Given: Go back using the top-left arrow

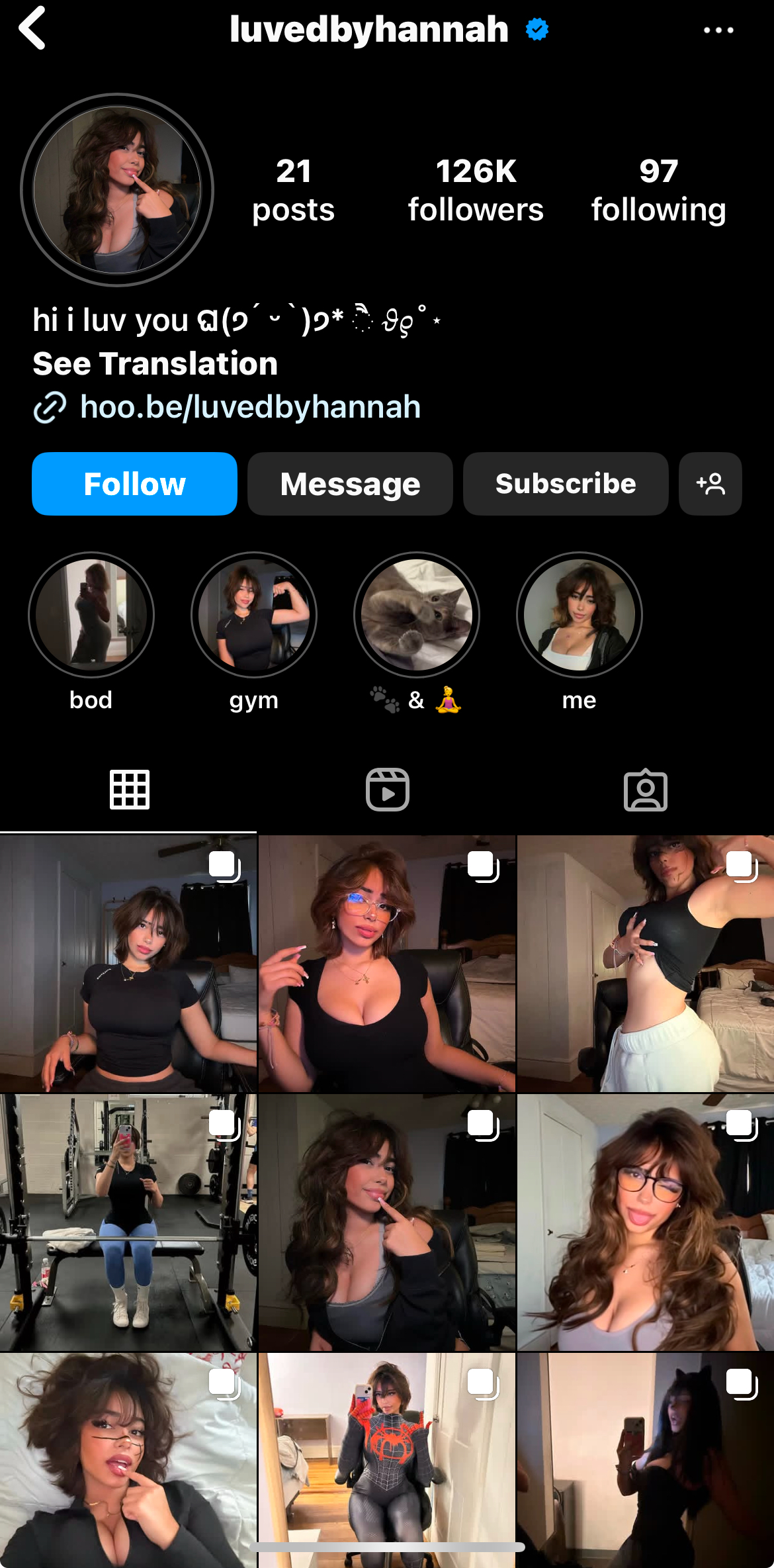Looking at the screenshot, I should (32, 28).
